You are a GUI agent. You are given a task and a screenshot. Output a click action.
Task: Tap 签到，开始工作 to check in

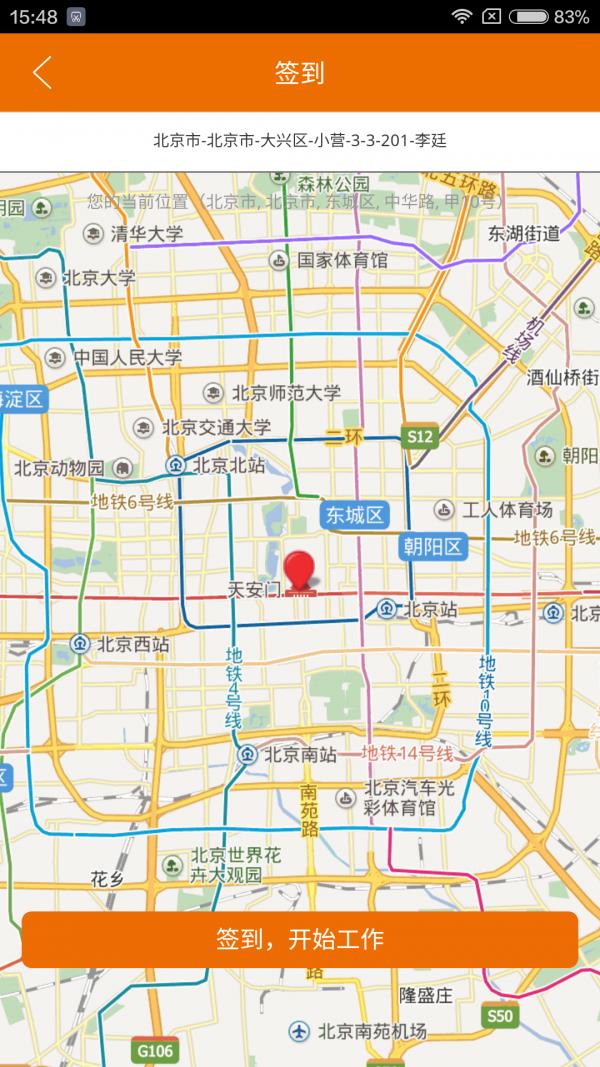(300, 939)
